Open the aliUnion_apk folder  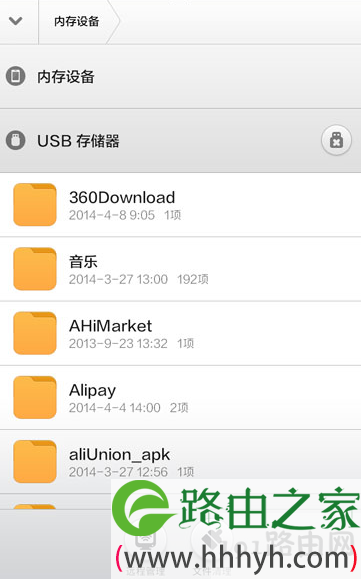[x=180, y=462]
